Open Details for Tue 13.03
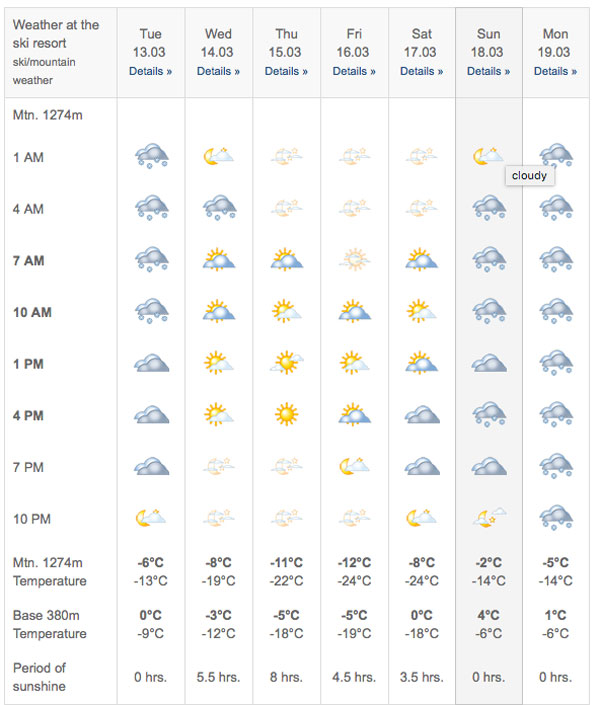The width and height of the screenshot is (600, 705). [x=150, y=71]
